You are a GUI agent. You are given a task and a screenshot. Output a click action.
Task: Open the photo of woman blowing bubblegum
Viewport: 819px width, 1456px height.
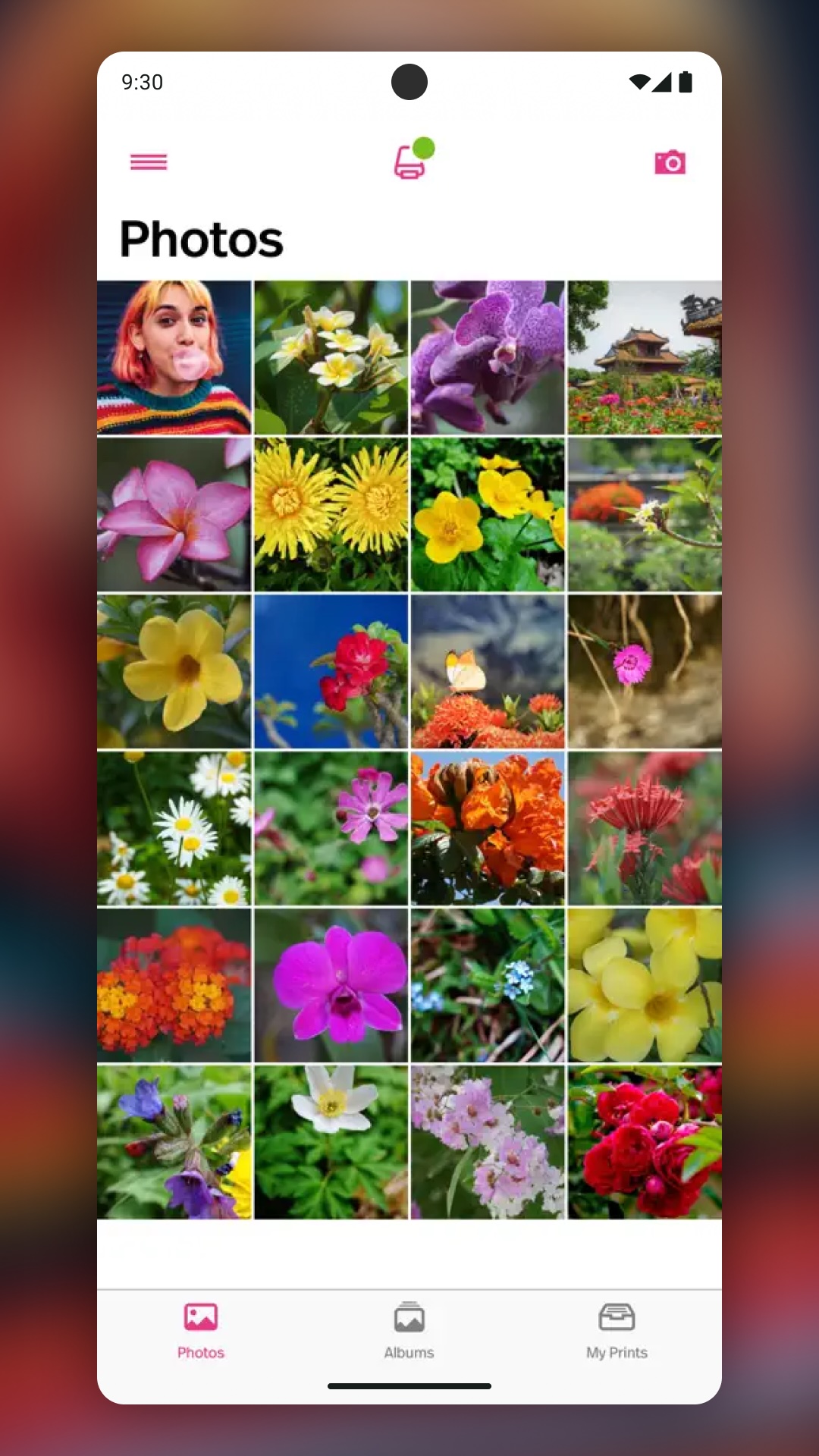pyautogui.click(x=174, y=358)
